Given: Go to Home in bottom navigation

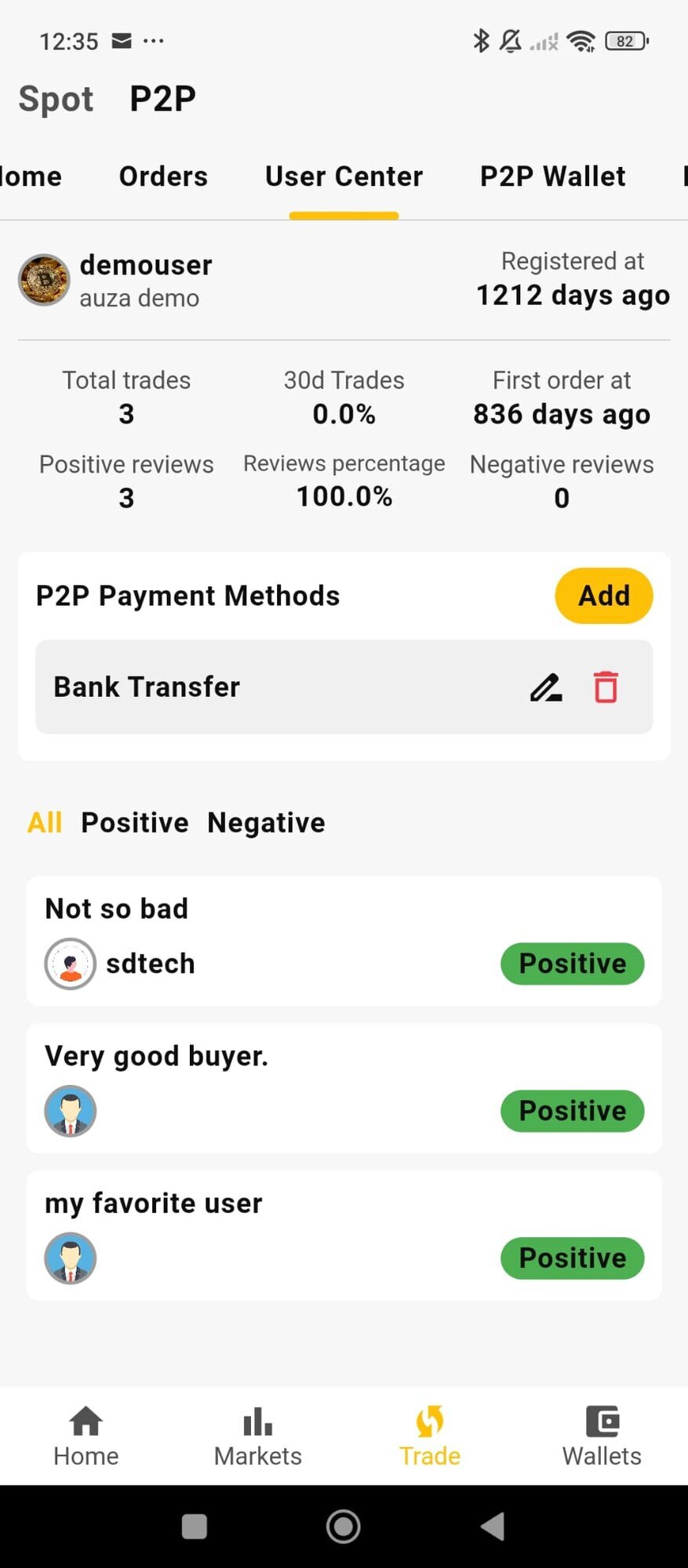Looking at the screenshot, I should click(86, 1436).
